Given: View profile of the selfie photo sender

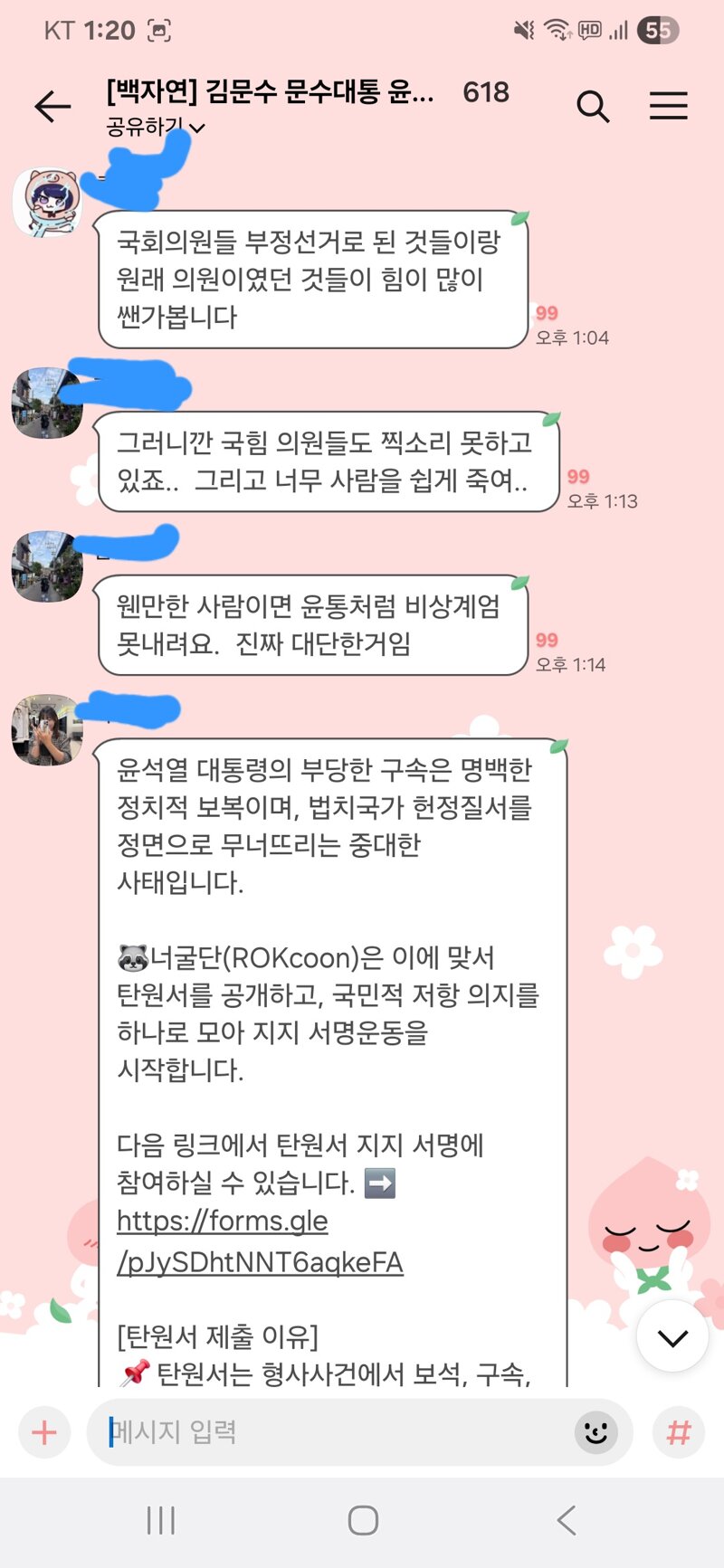Looking at the screenshot, I should tap(47, 729).
